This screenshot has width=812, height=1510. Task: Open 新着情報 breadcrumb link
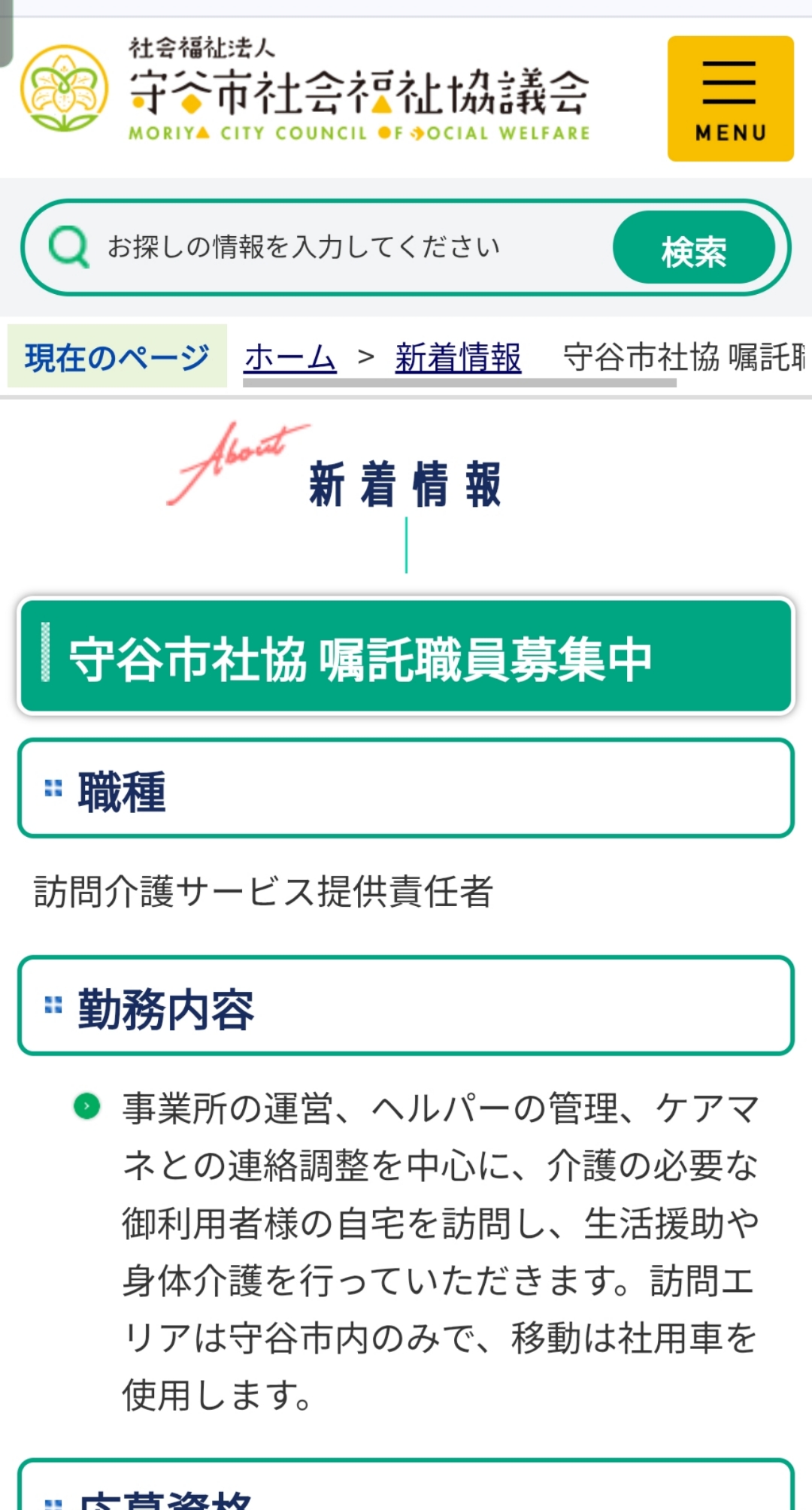458,357
